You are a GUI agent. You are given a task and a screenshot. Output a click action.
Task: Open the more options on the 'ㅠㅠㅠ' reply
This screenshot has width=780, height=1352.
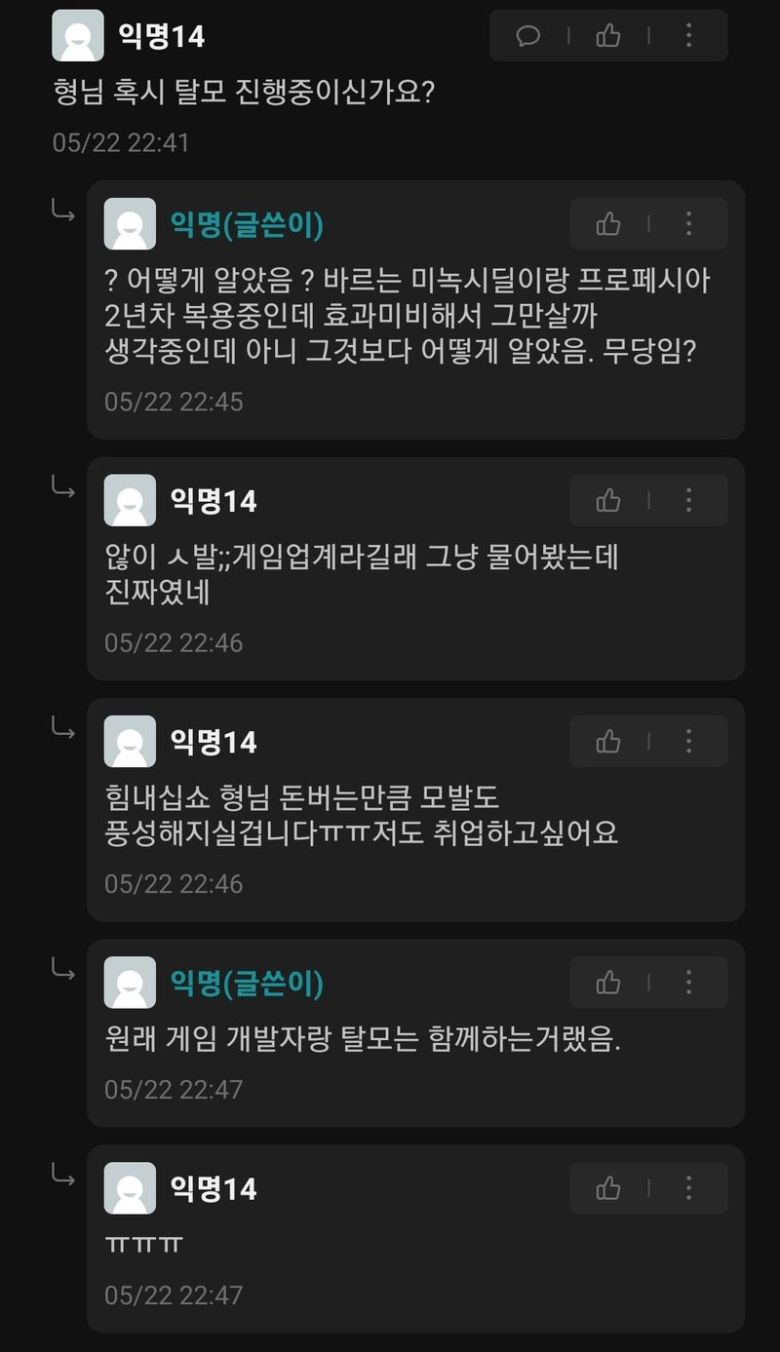click(688, 1188)
